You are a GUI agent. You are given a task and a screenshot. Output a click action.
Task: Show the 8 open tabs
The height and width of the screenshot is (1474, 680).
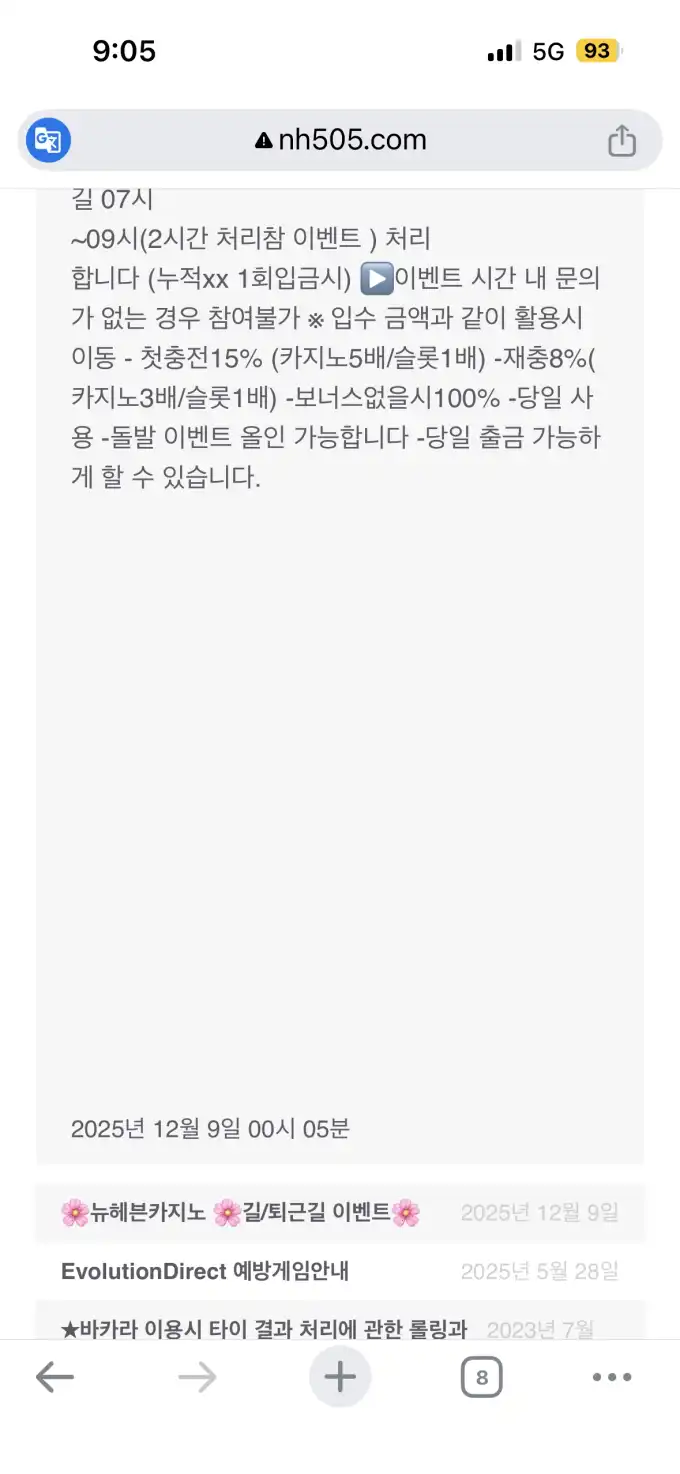coord(481,1378)
